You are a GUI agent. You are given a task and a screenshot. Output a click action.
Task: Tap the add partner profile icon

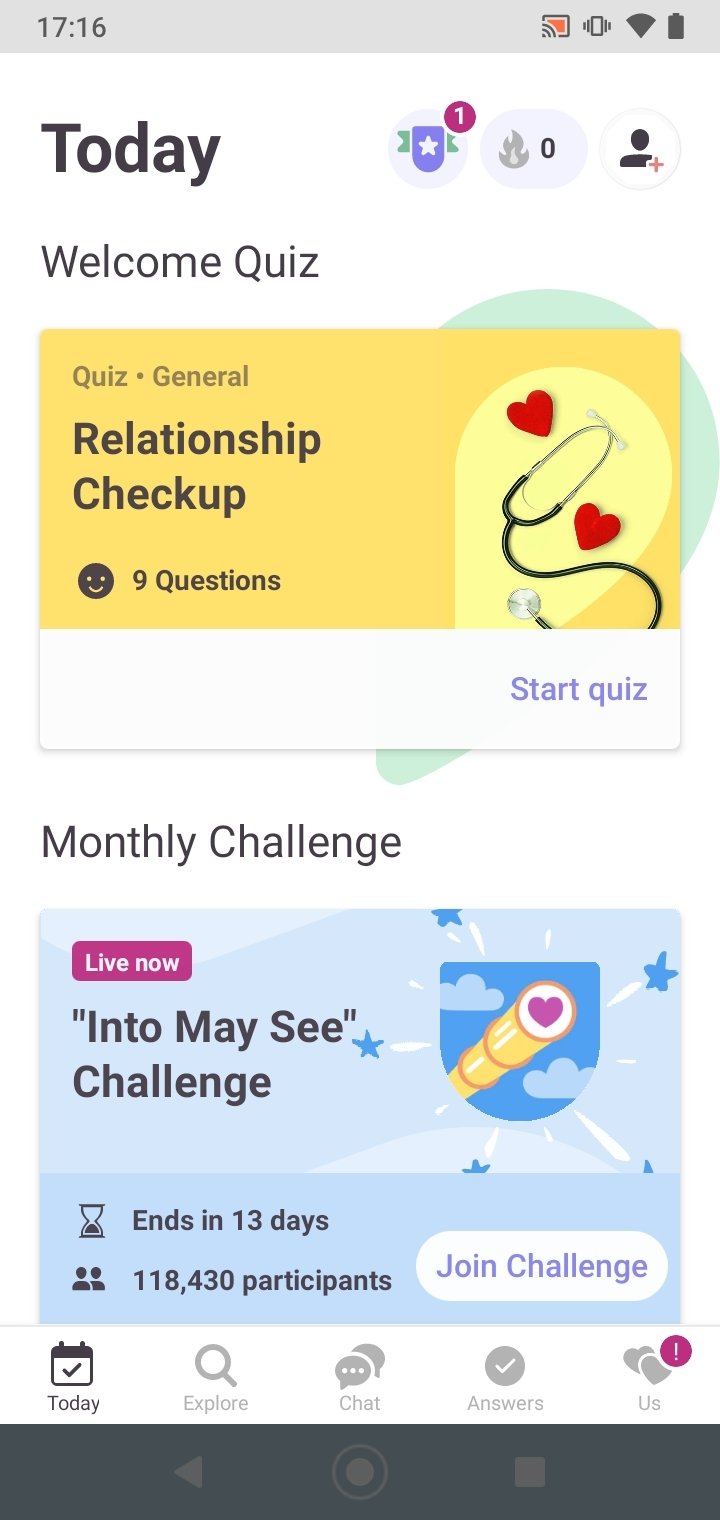click(640, 149)
